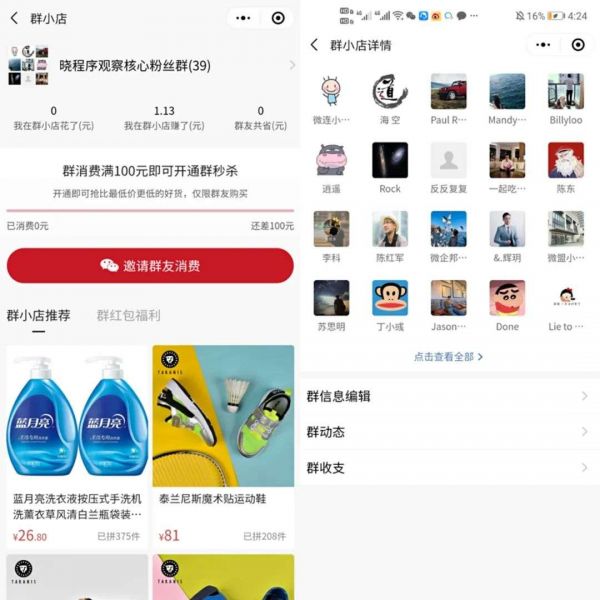The height and width of the screenshot is (600, 600).
Task: Open member 丁小彧's profile
Action: [x=390, y=298]
